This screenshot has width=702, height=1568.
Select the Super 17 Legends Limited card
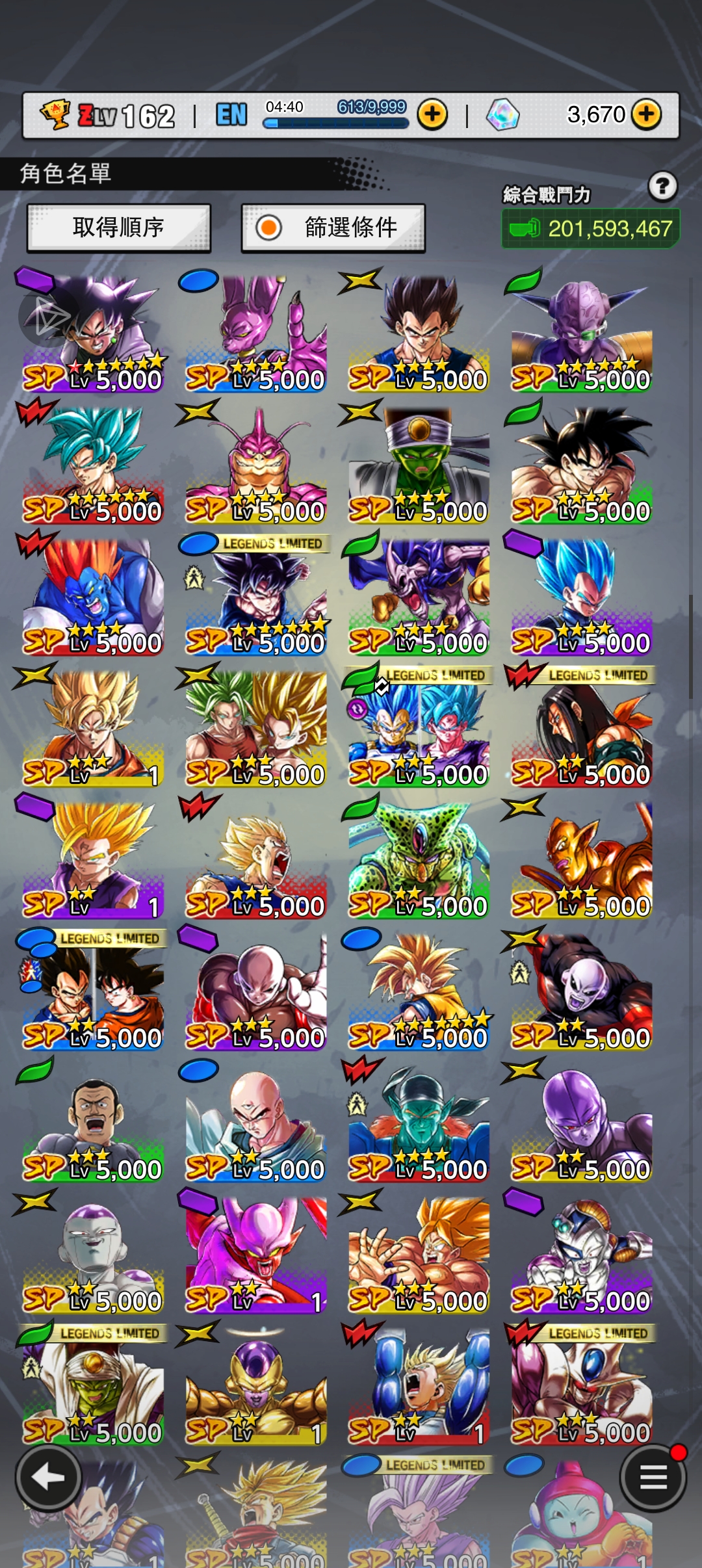pyautogui.click(x=581, y=728)
